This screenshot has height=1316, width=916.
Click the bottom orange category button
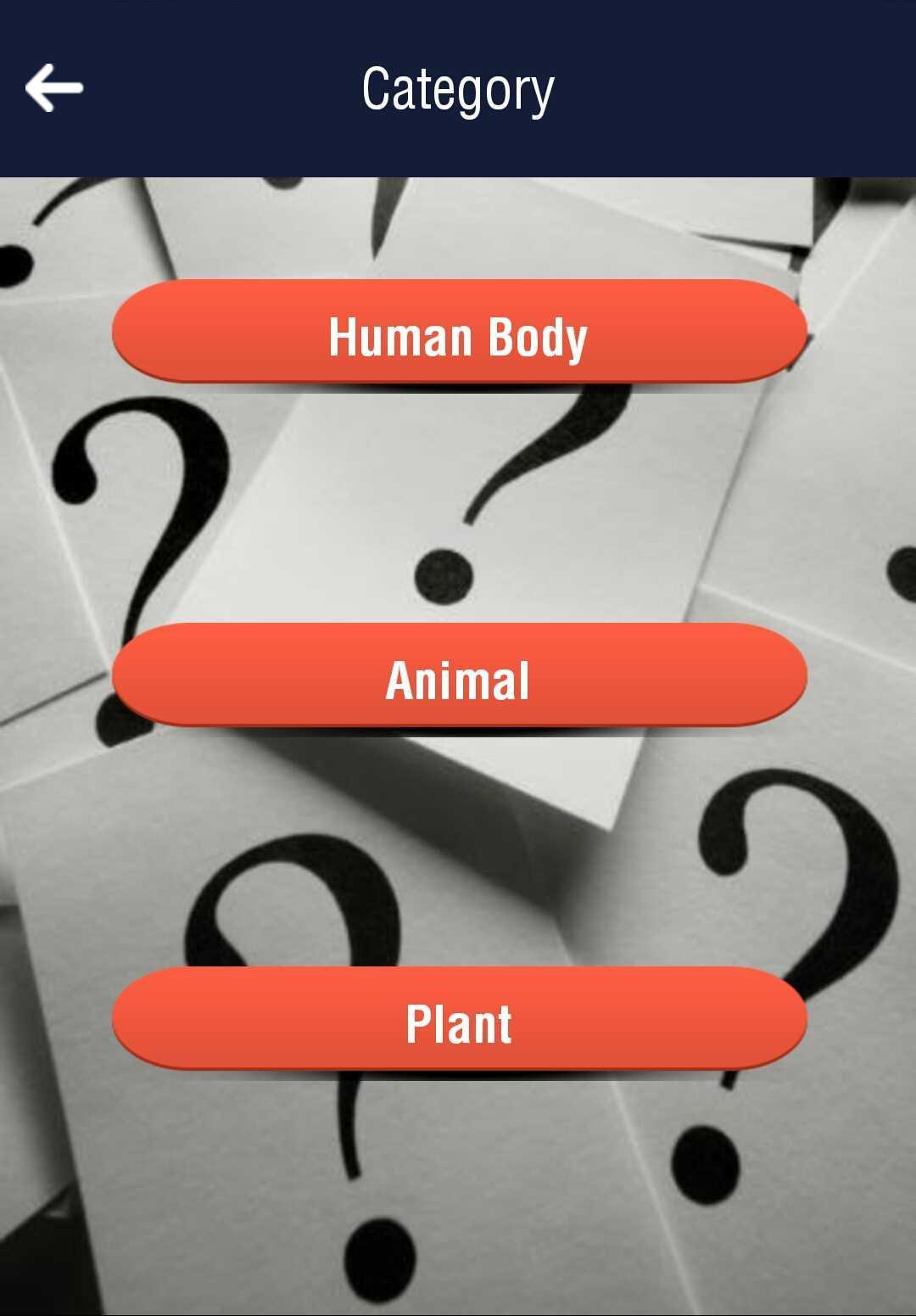tap(458, 1022)
